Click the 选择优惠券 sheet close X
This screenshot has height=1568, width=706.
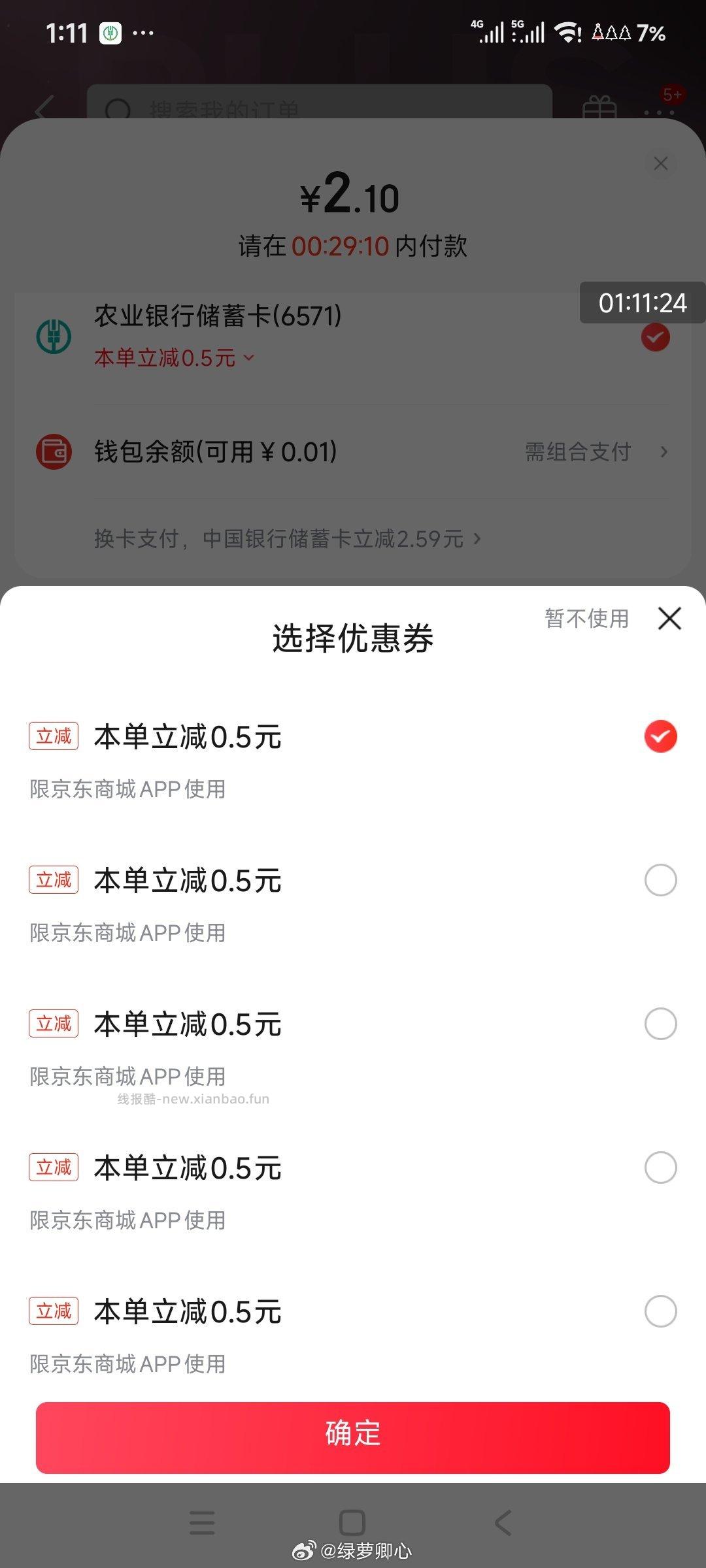(669, 618)
